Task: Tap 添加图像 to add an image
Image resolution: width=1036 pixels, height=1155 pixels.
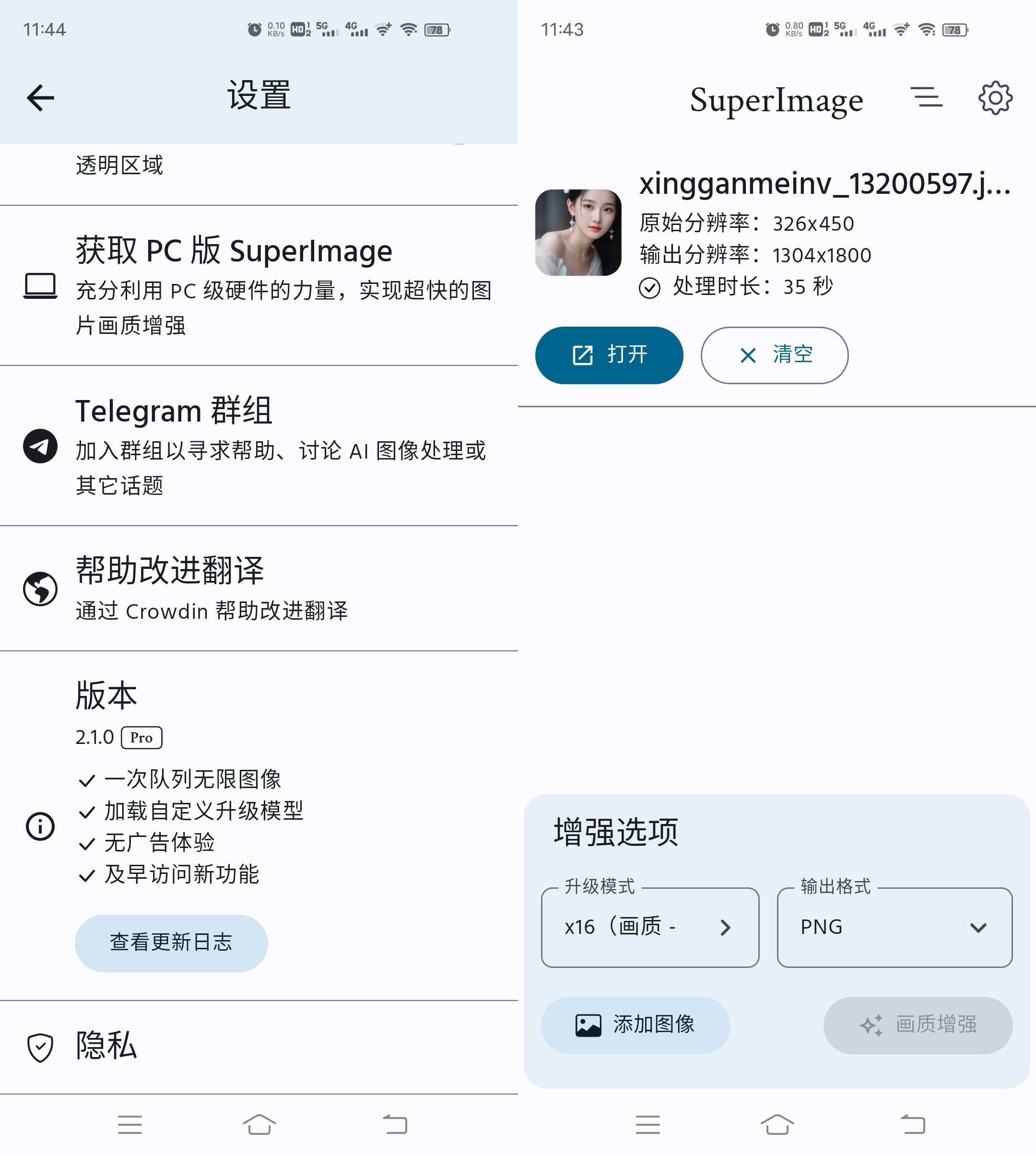Action: click(635, 1025)
